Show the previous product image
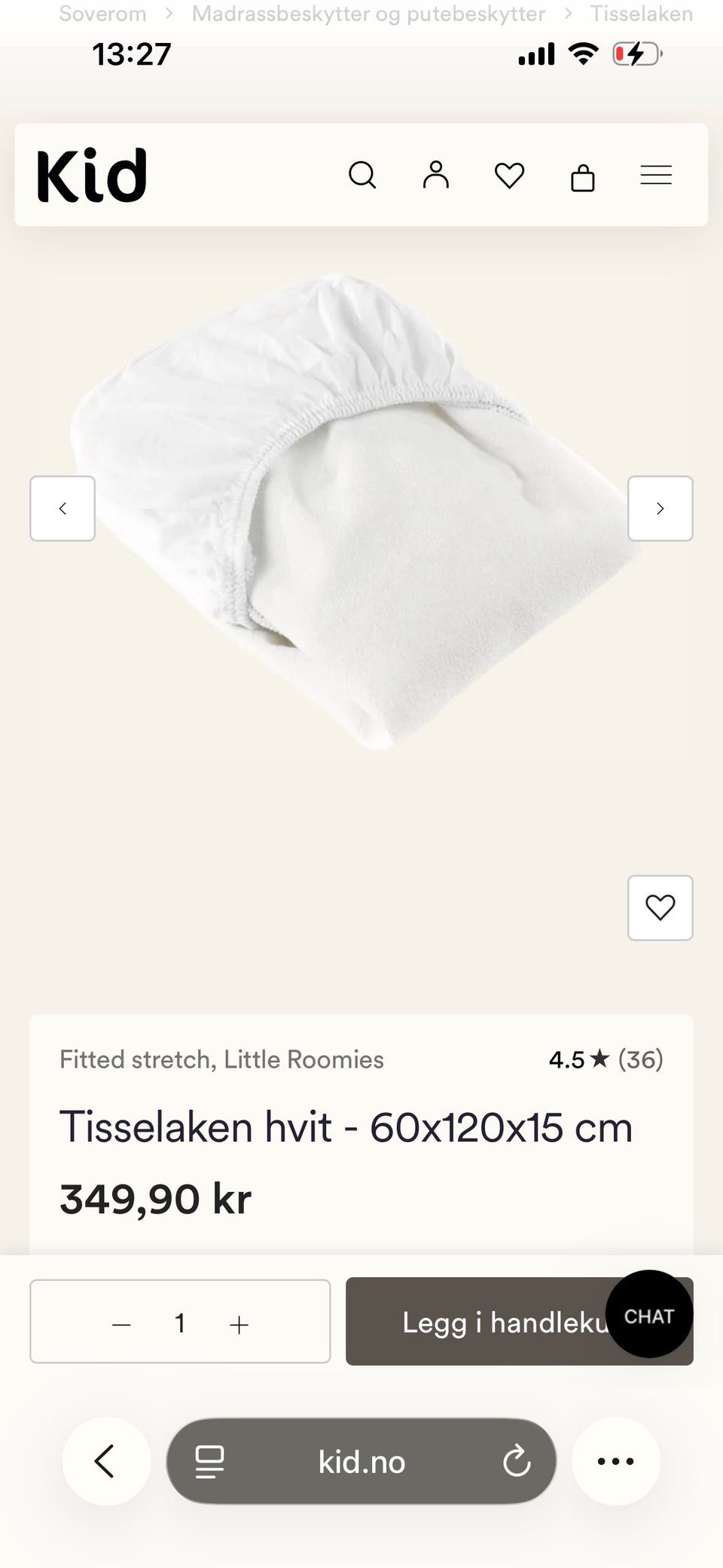Viewport: 723px width, 1568px height. click(63, 509)
